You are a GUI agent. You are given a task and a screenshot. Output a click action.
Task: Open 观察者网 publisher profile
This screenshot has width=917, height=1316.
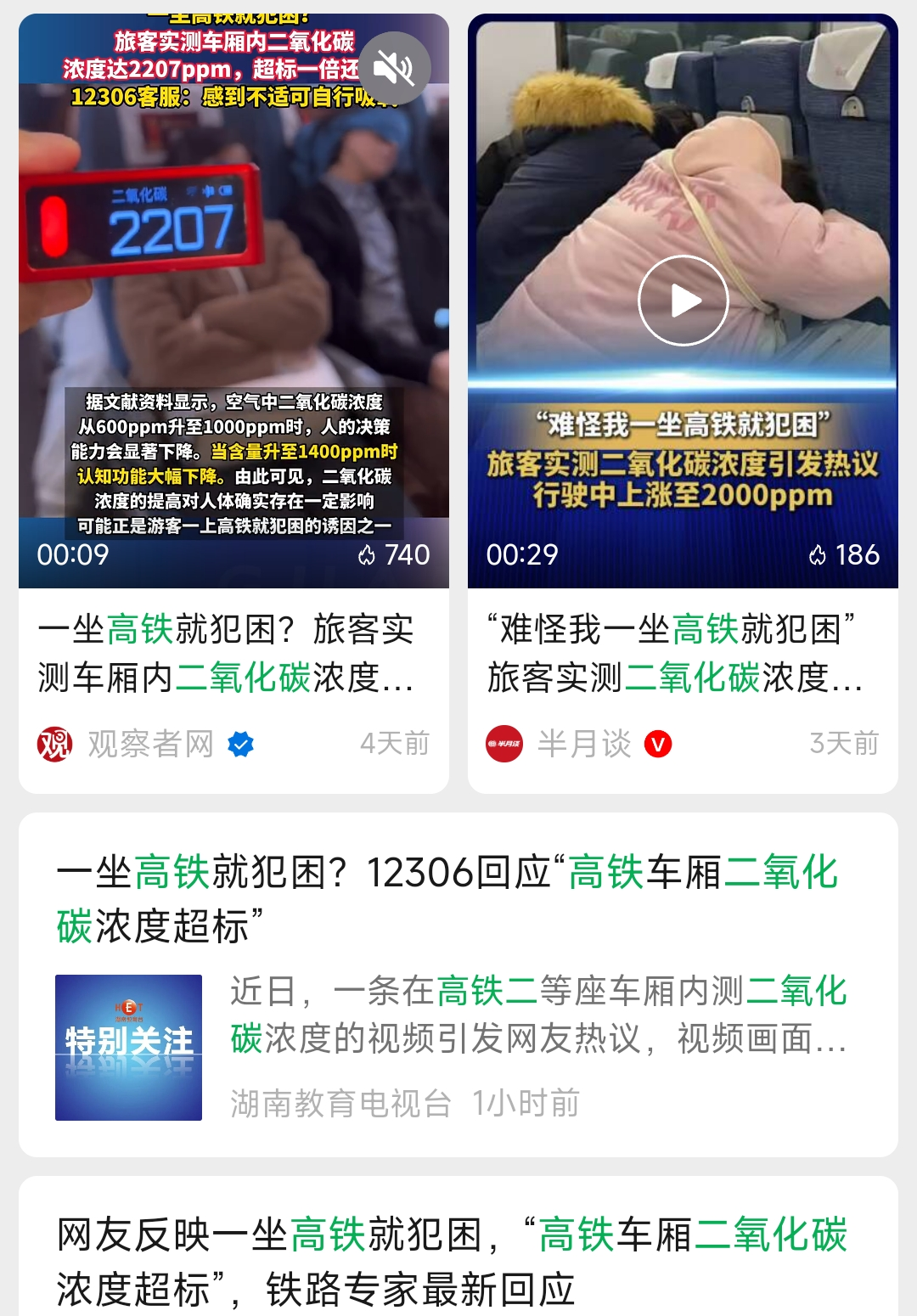(149, 744)
